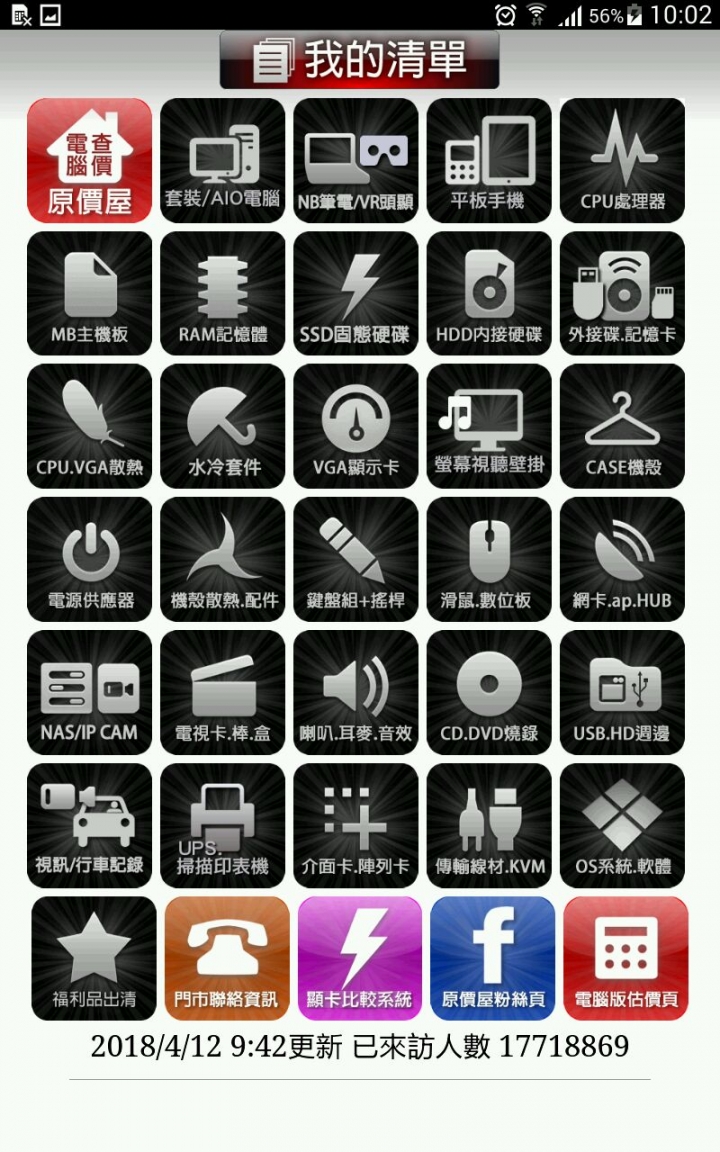
Task: Browse 滑鼠.數位板 items
Action: coord(489,559)
